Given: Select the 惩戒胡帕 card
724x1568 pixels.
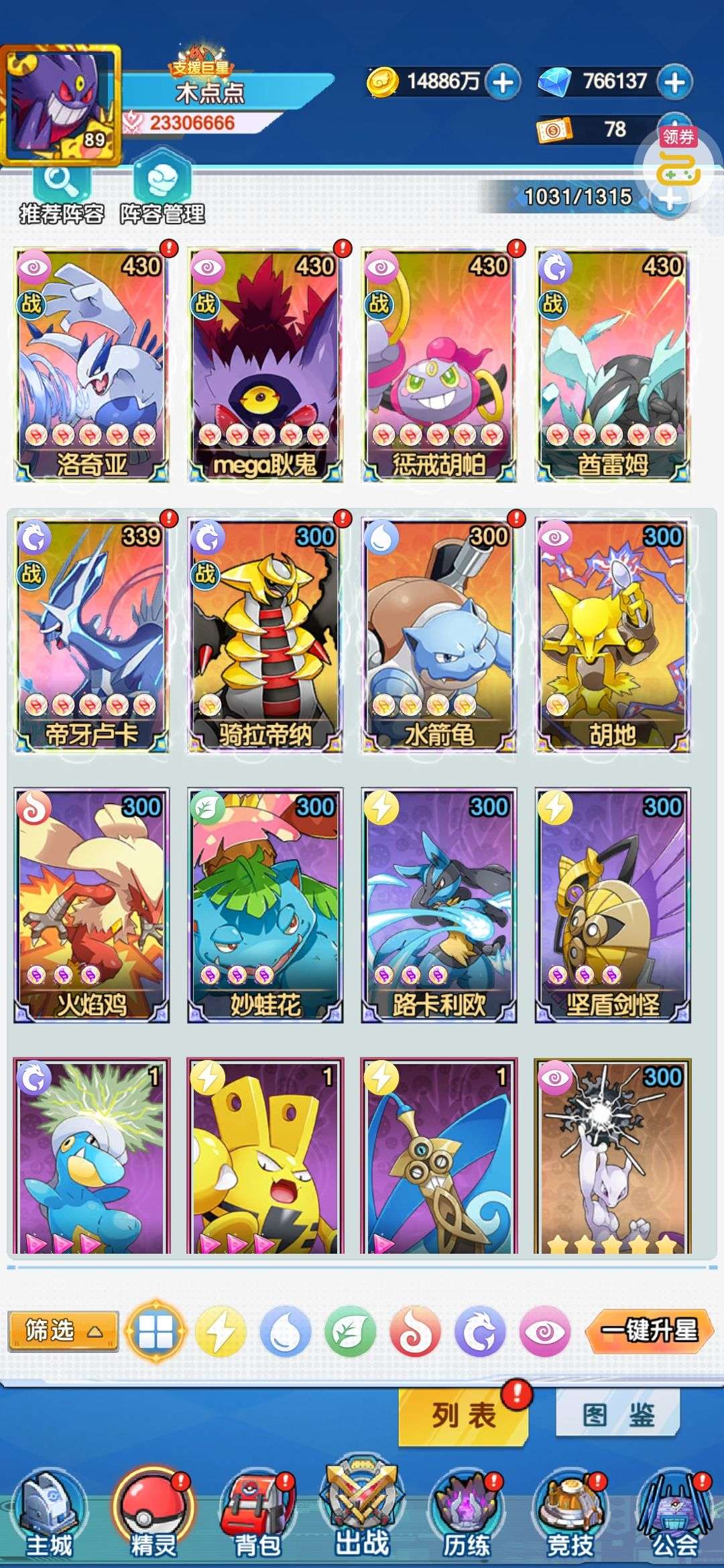Looking at the screenshot, I should (x=439, y=365).
